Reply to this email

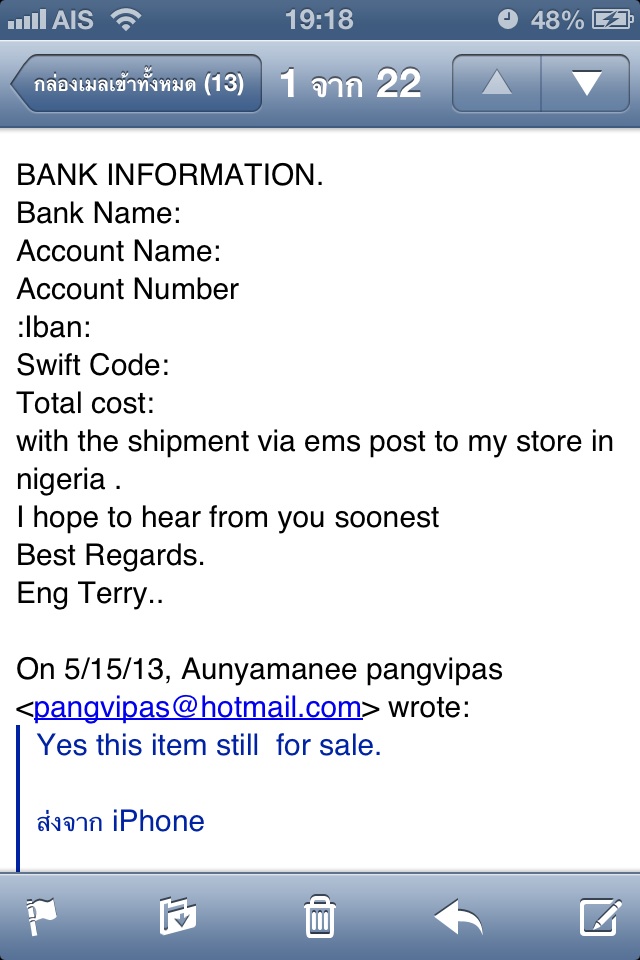coord(459,916)
